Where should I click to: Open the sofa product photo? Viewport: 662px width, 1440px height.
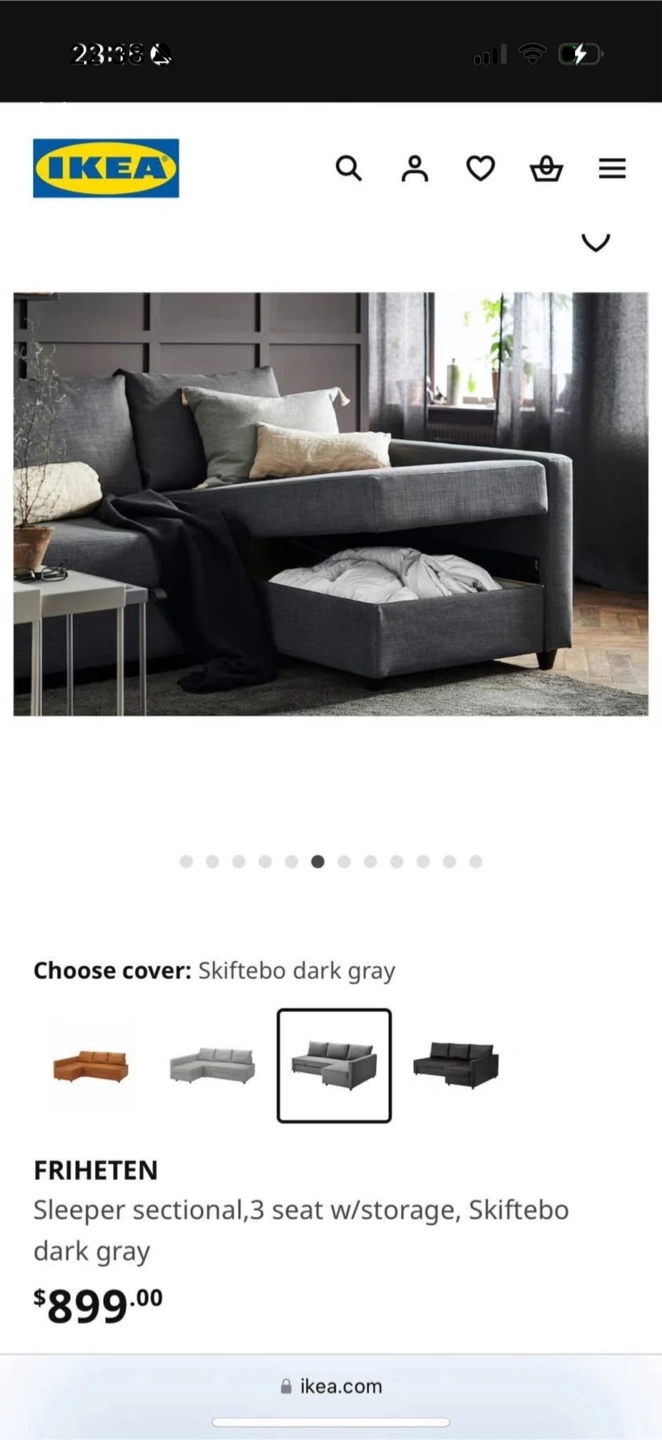[x=331, y=504]
